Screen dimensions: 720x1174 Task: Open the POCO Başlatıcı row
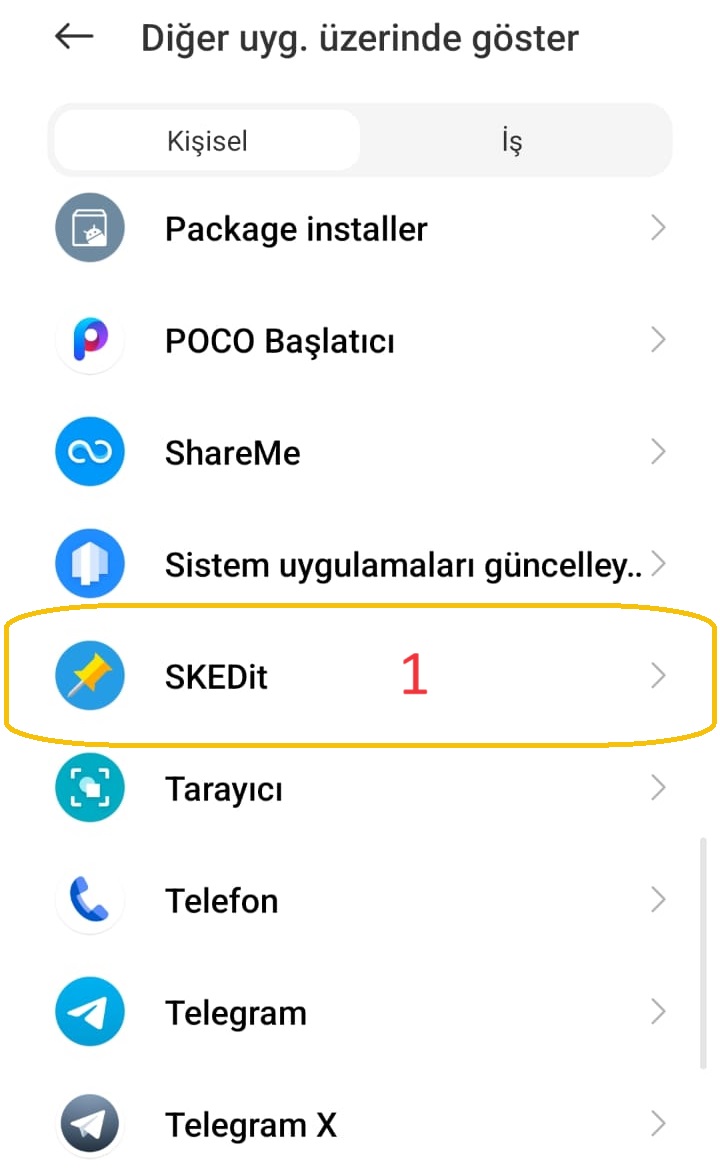[360, 341]
